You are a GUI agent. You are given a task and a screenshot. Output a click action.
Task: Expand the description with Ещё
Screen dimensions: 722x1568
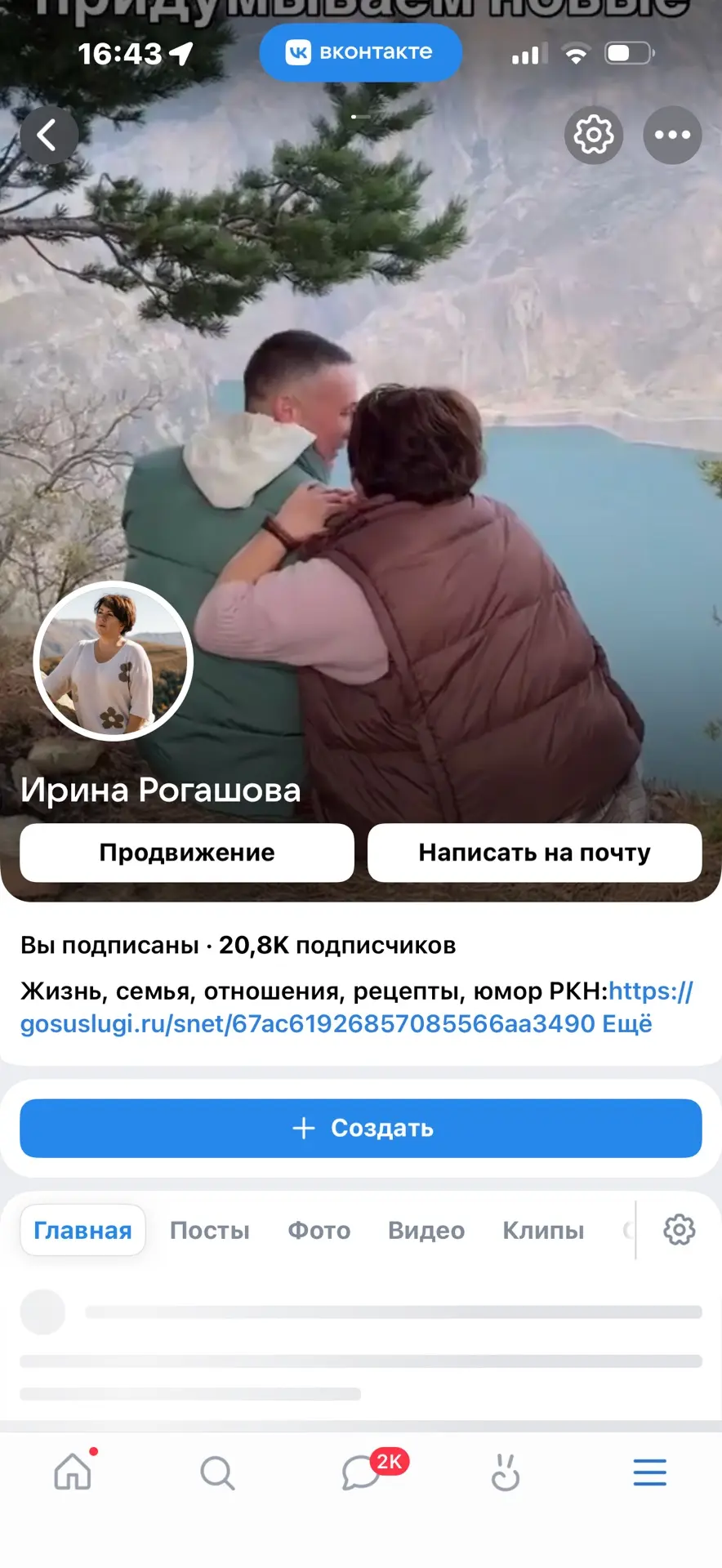[x=627, y=1023]
